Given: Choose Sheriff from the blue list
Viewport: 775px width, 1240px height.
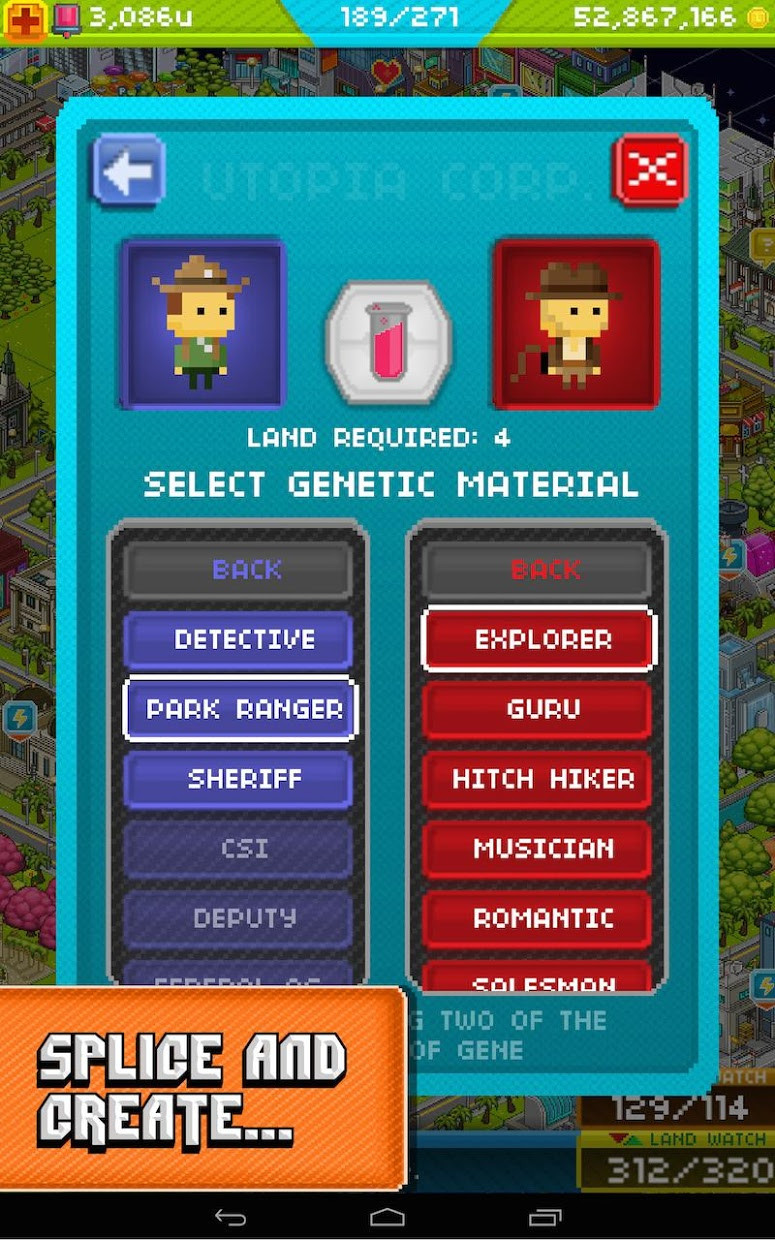Looking at the screenshot, I should 238,779.
